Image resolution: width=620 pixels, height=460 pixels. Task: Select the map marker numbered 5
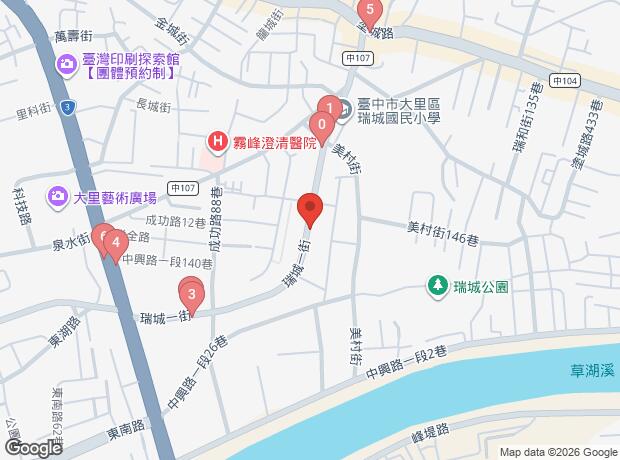pyautogui.click(x=371, y=14)
